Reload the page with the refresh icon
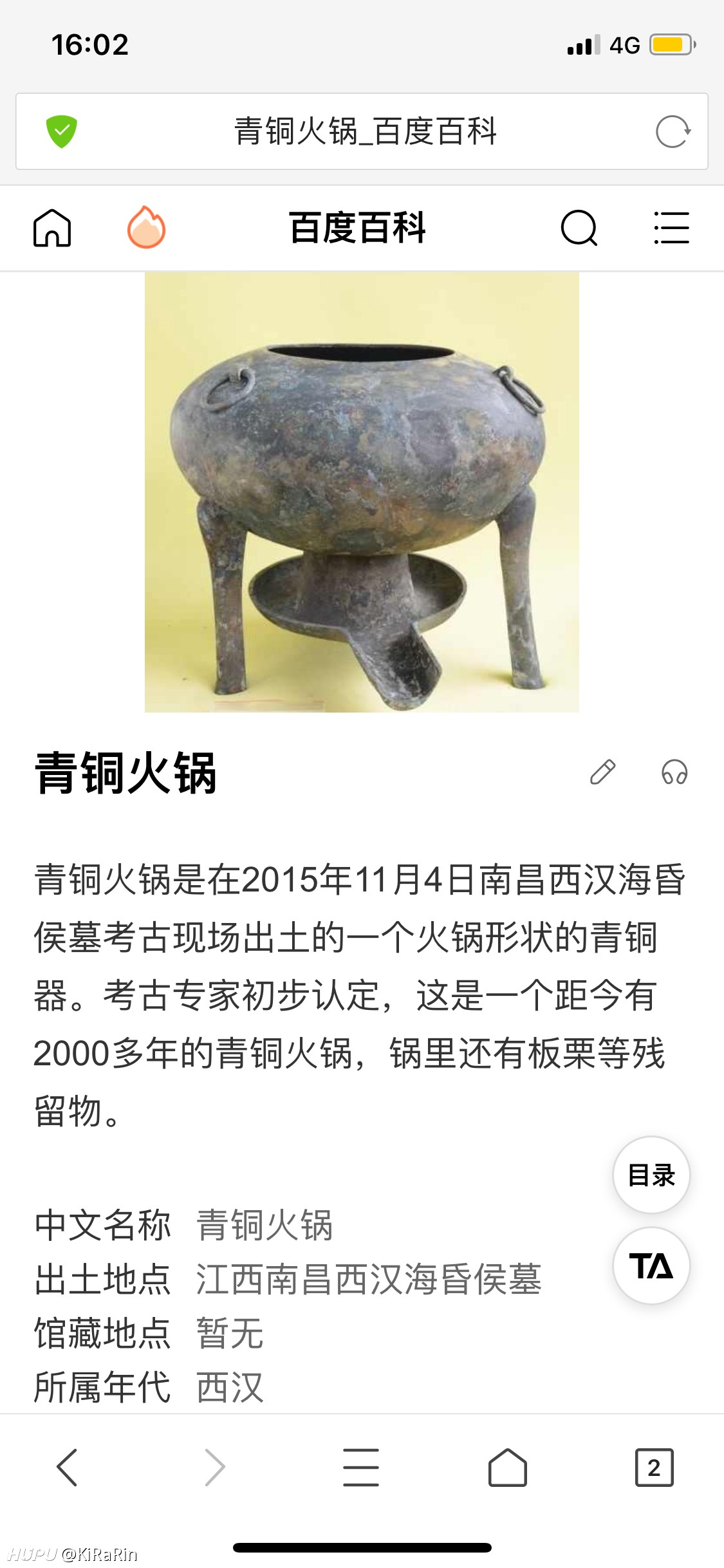The width and height of the screenshot is (724, 1568). pos(673,132)
